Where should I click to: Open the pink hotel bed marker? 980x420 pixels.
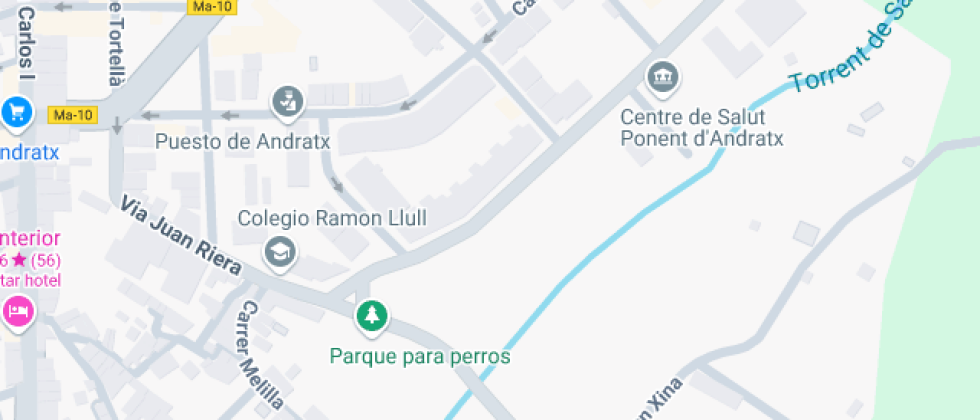pyautogui.click(x=18, y=312)
